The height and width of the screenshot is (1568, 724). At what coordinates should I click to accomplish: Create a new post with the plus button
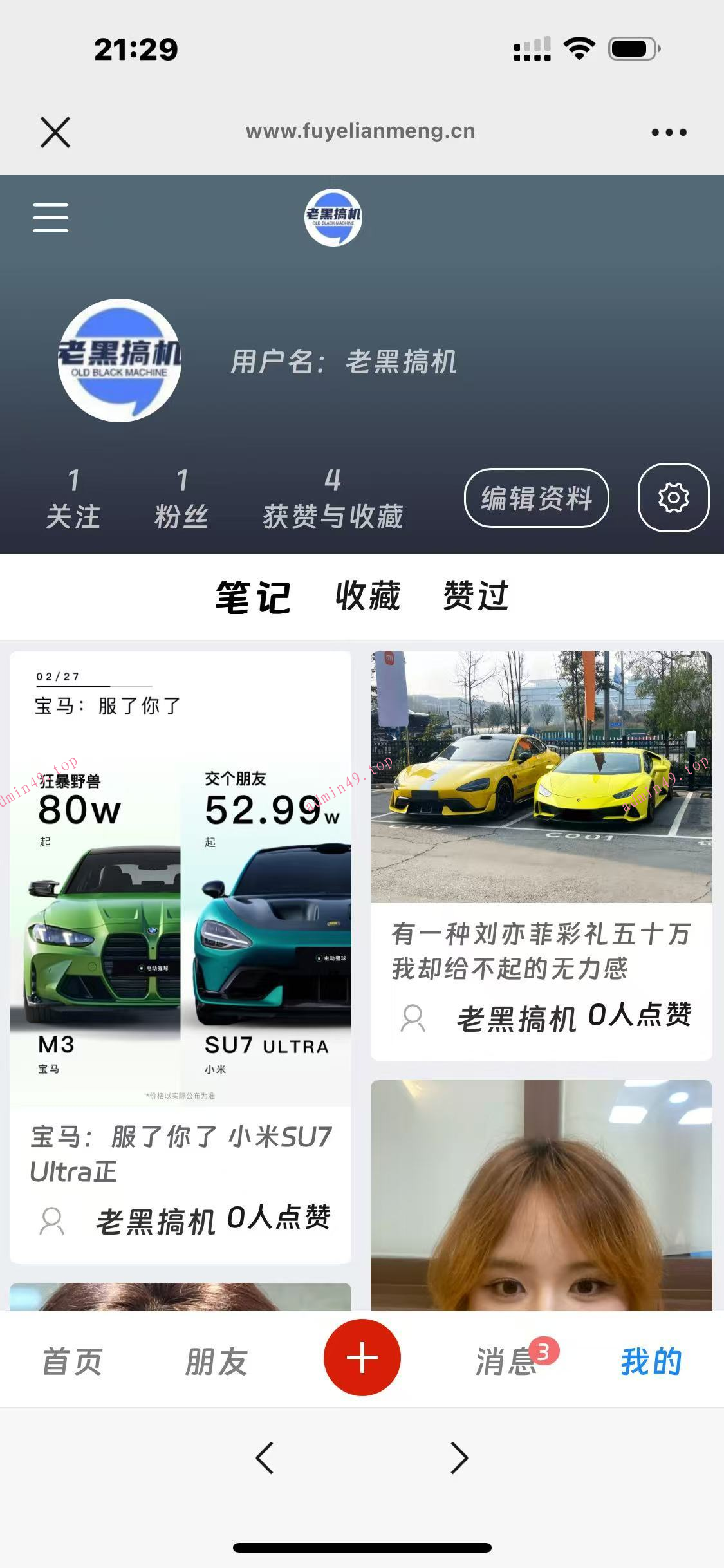click(x=362, y=1358)
